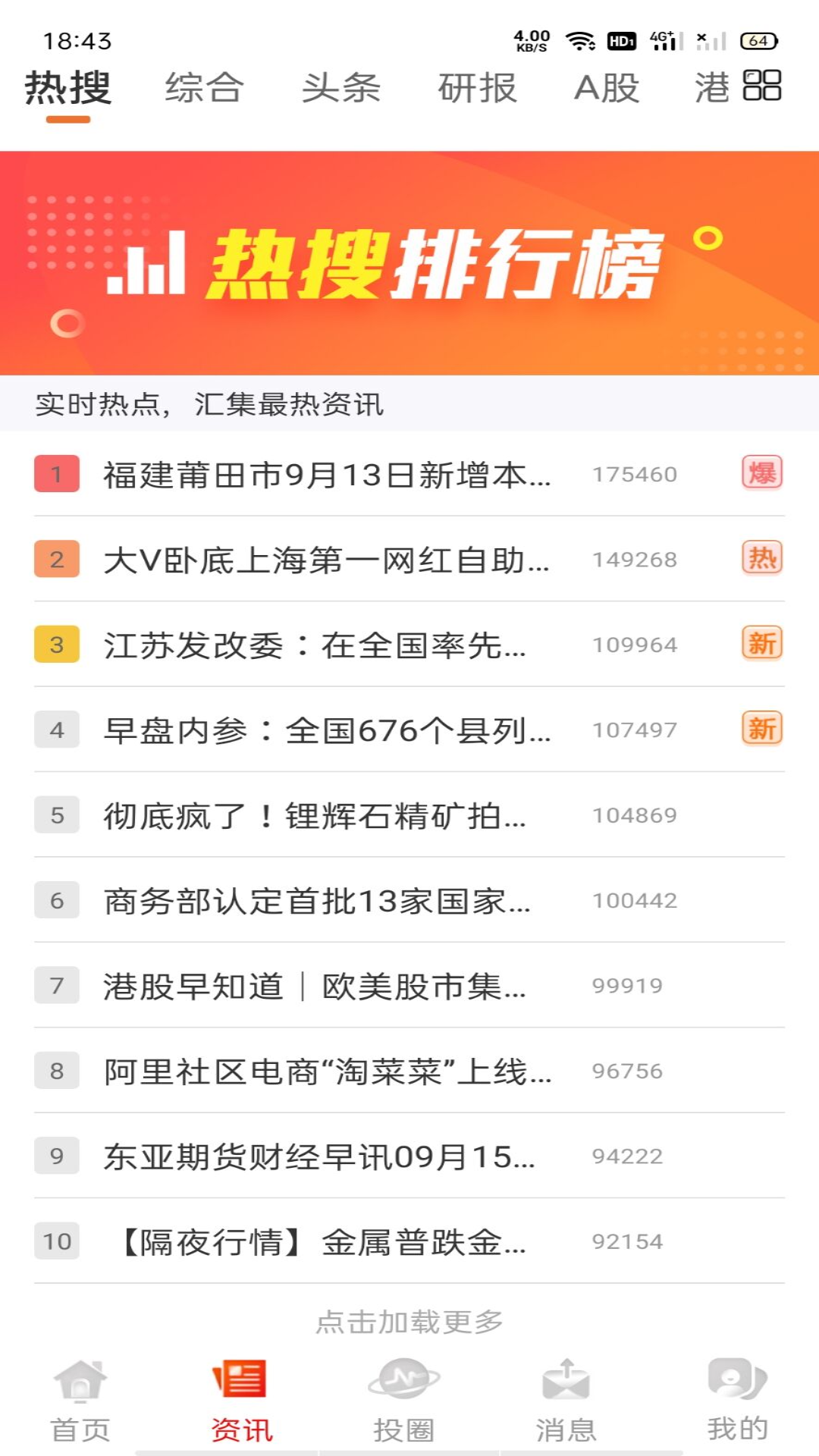This screenshot has height=1456, width=819.
Task: Open the 港 section to reveal more channels
Action: 711,87
